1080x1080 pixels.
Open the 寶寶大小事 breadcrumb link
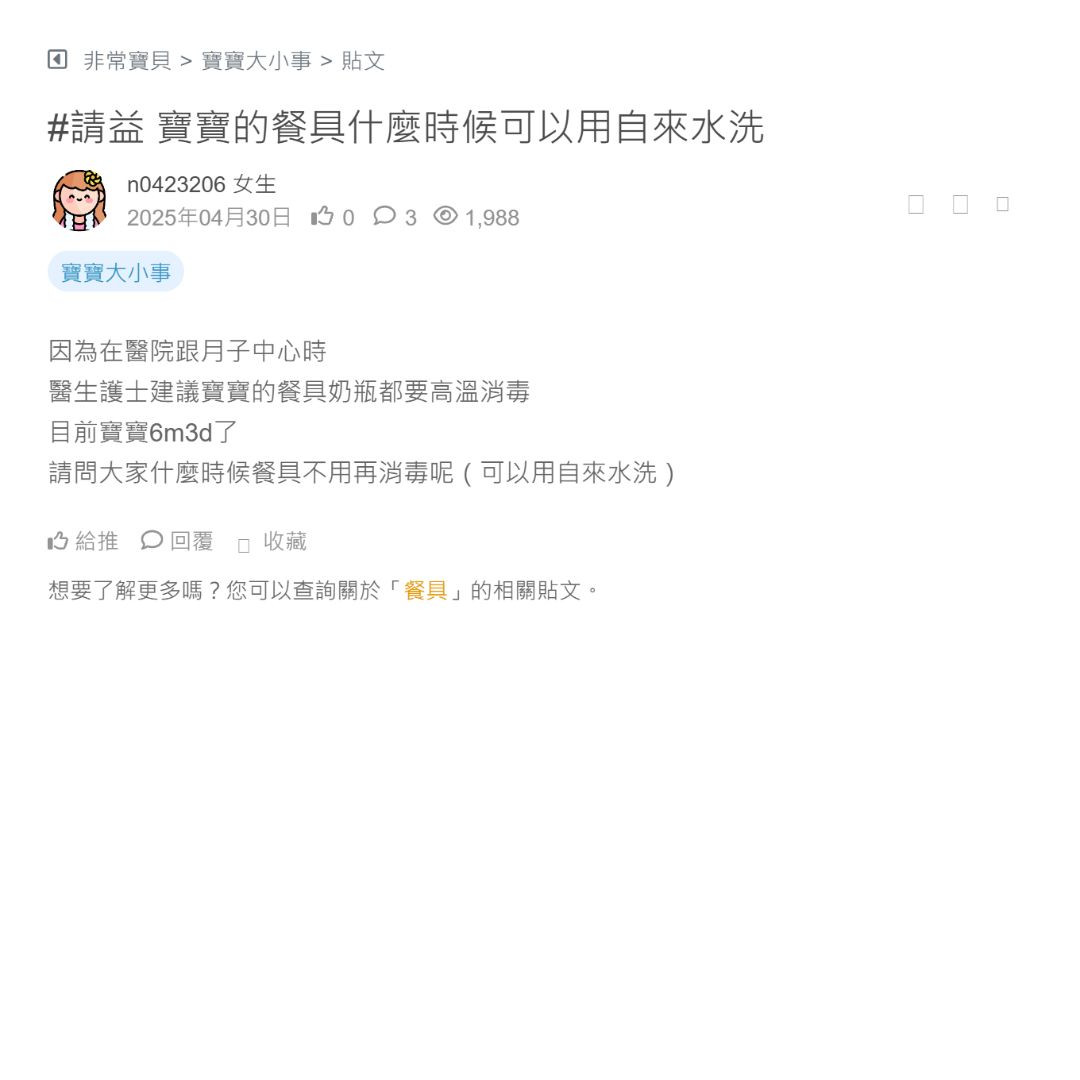click(256, 61)
